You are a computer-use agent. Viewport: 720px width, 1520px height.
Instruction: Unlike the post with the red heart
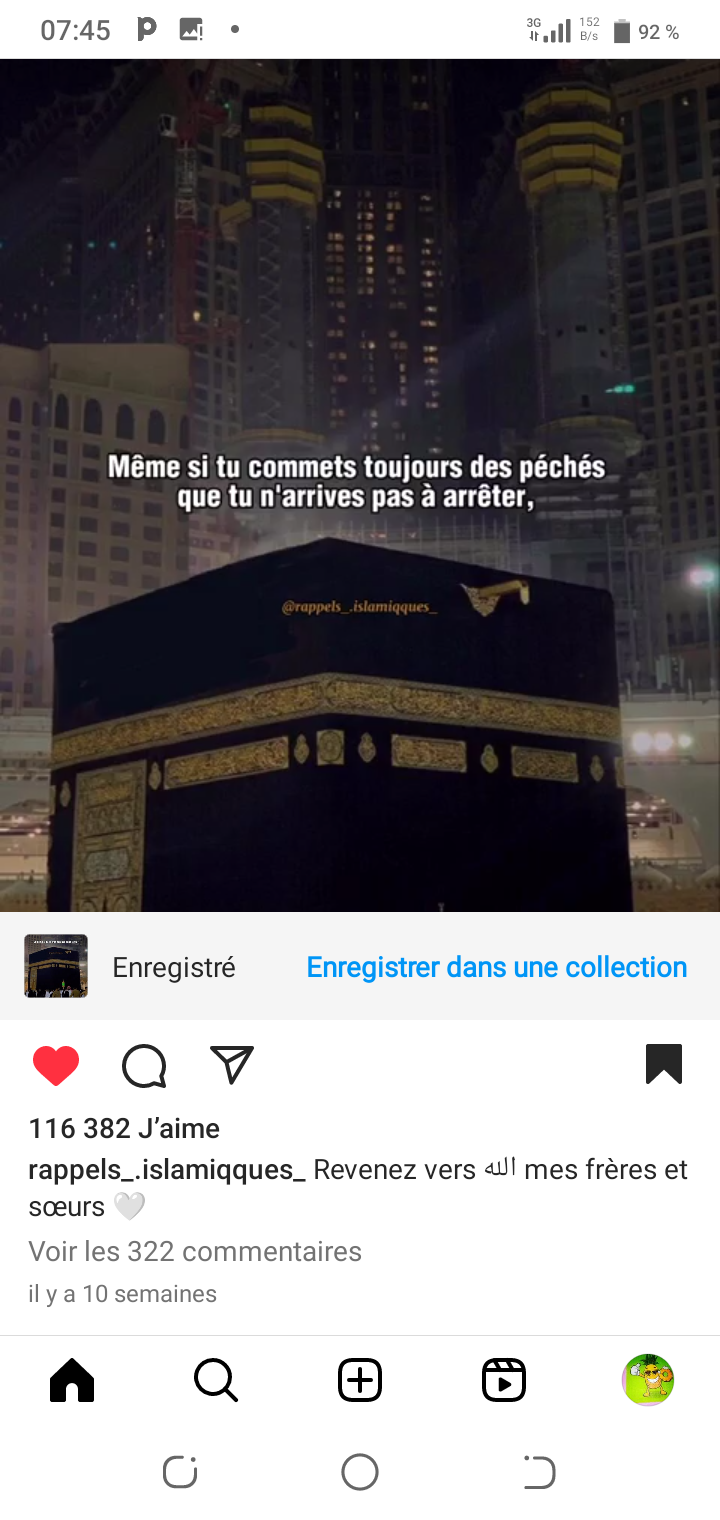tap(56, 1065)
